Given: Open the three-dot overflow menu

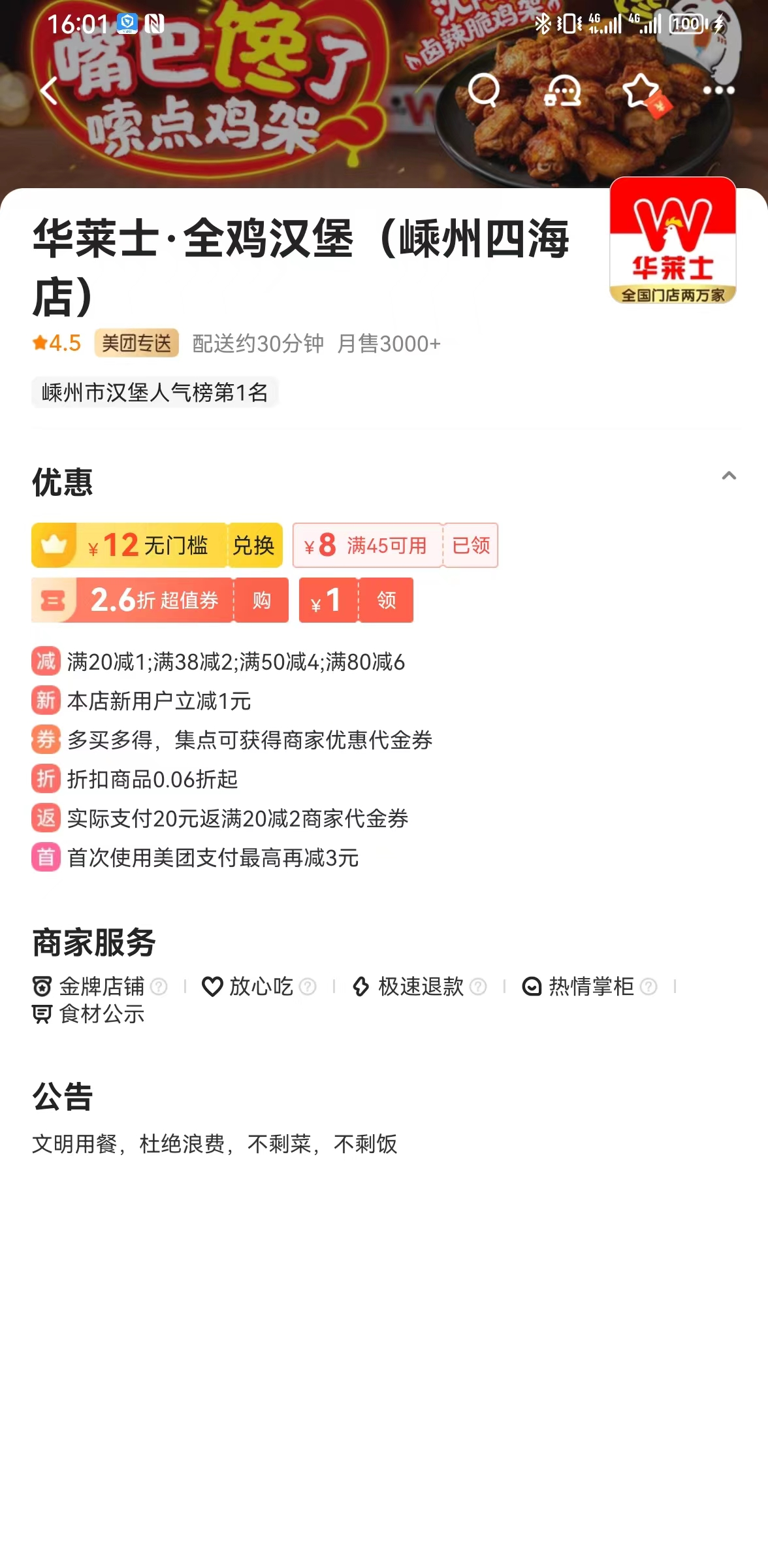Looking at the screenshot, I should 719,90.
